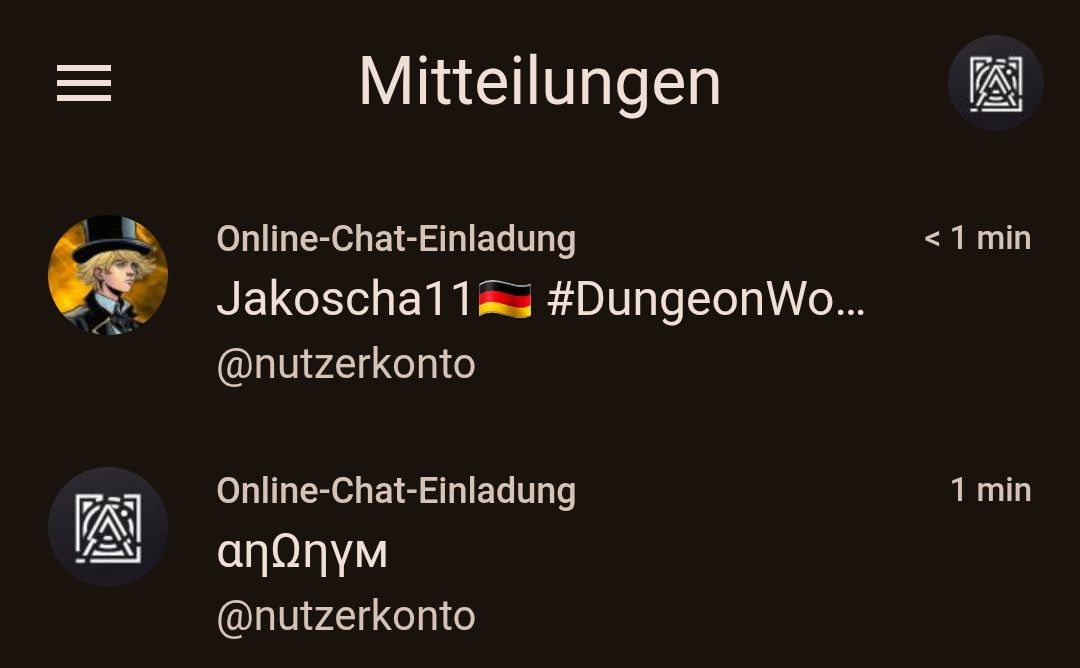The image size is (1080, 668).
Task: Open your profile avatar in the header
Action: (x=995, y=83)
